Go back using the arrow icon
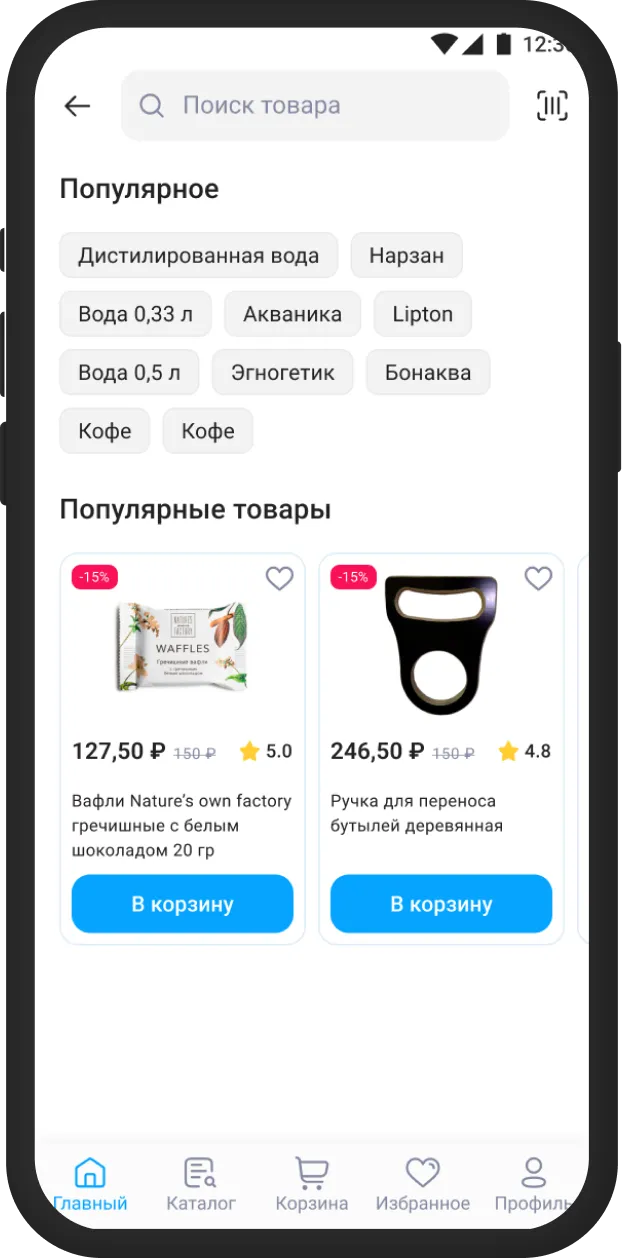624x1258 pixels. (77, 105)
